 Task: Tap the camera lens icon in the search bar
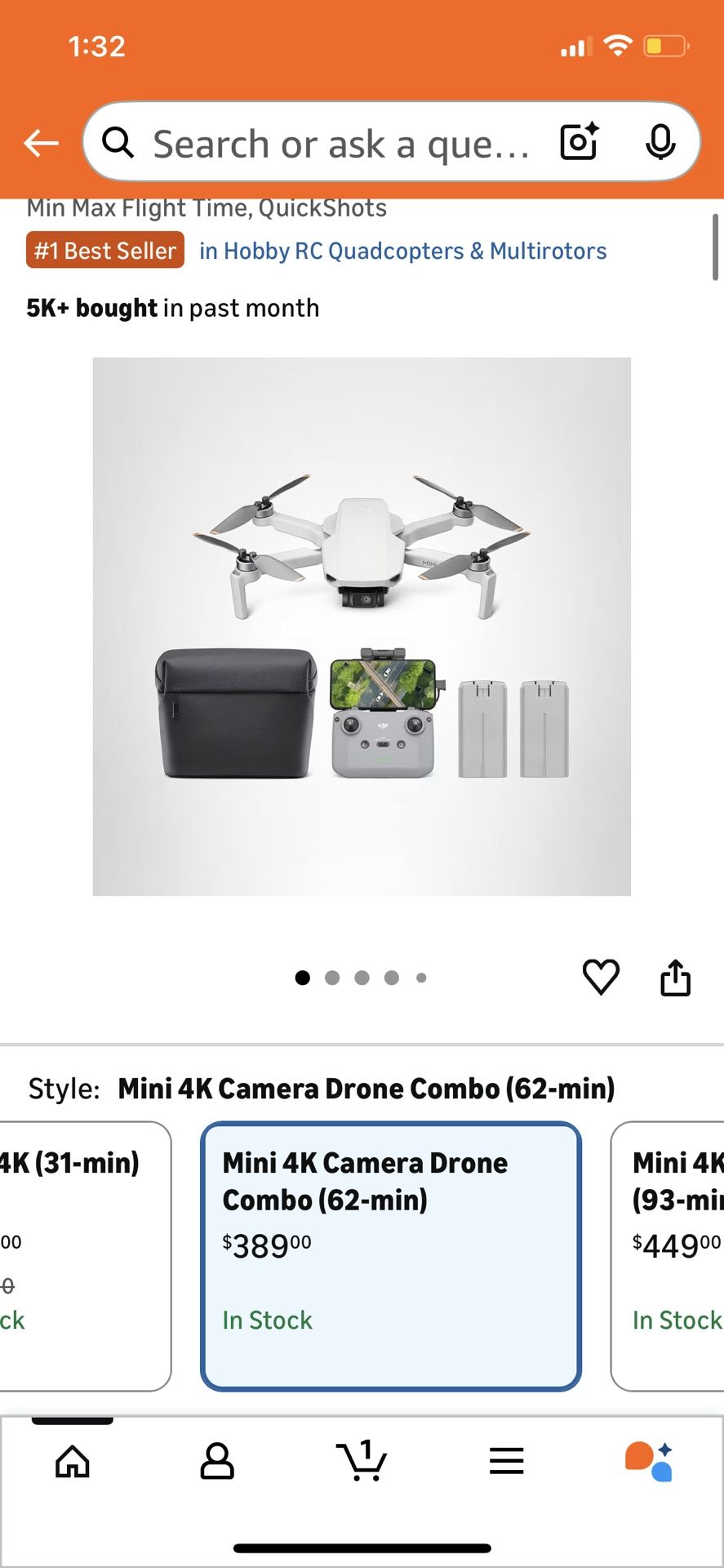pos(578,142)
